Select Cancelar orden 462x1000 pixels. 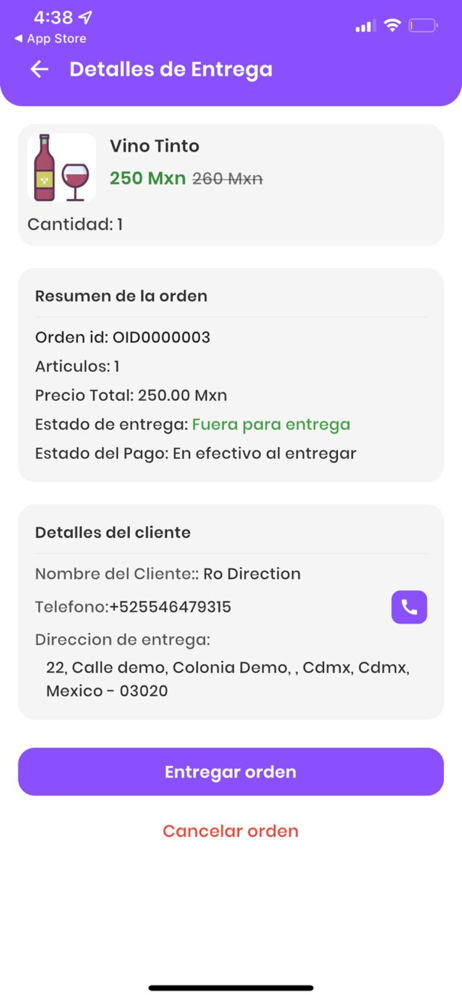click(x=230, y=831)
